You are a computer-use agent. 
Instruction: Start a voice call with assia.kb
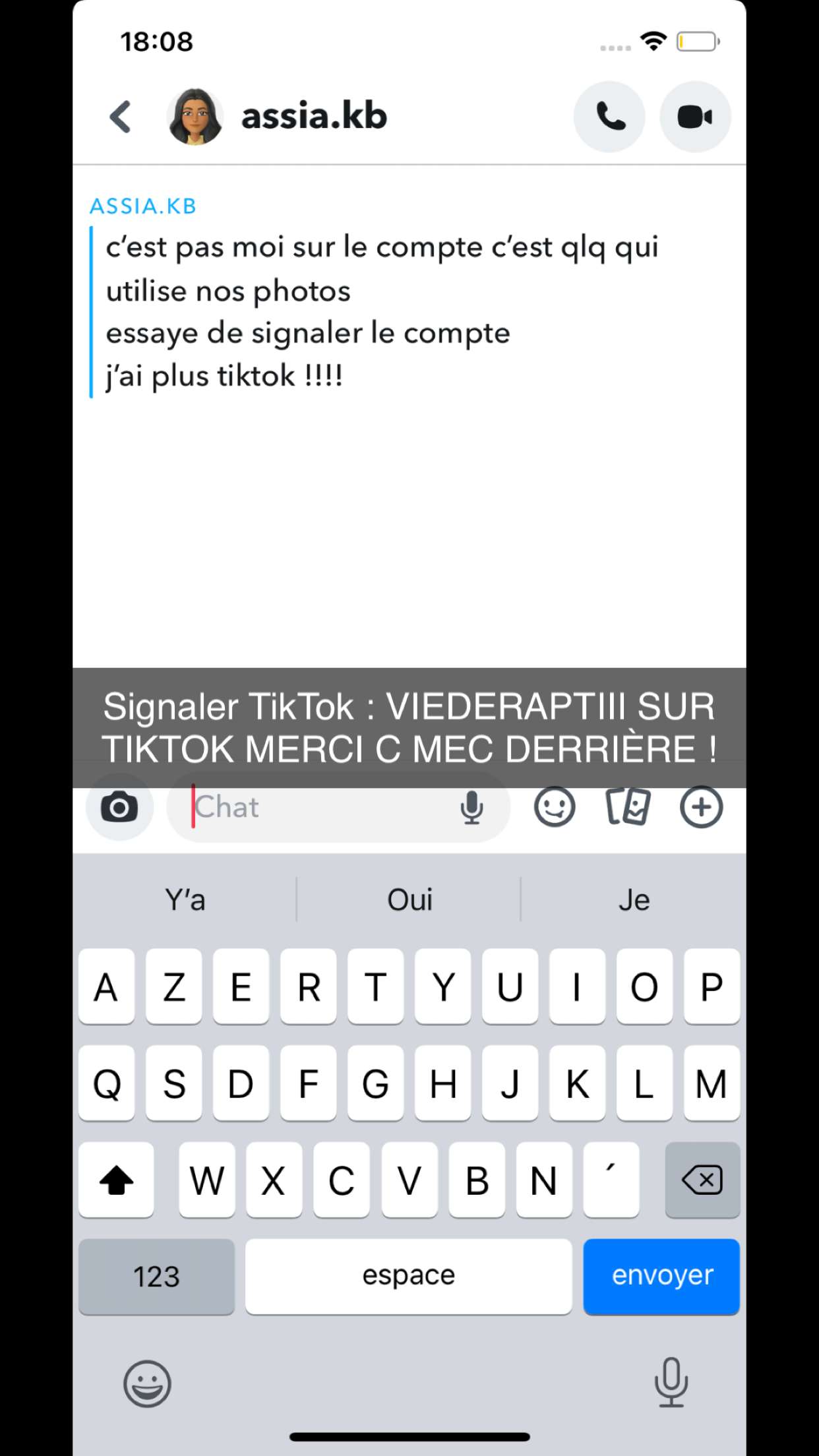click(x=610, y=117)
